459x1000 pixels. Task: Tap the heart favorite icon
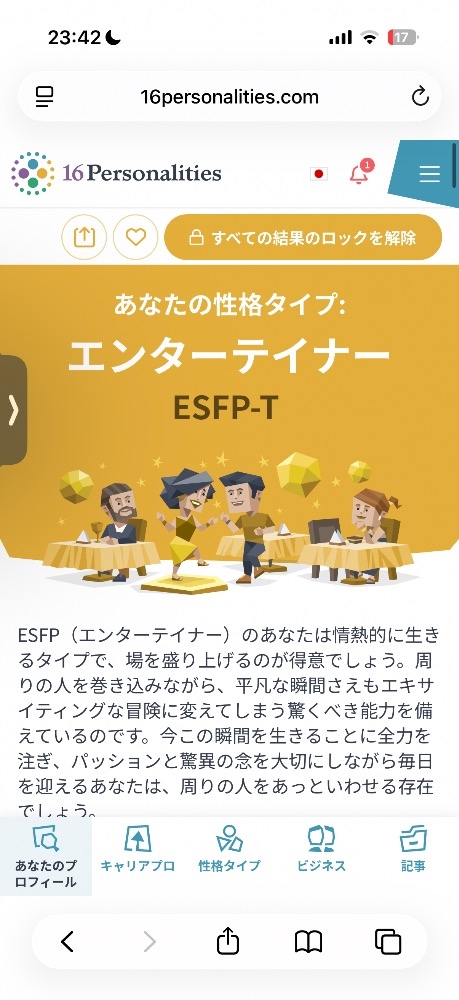point(135,237)
